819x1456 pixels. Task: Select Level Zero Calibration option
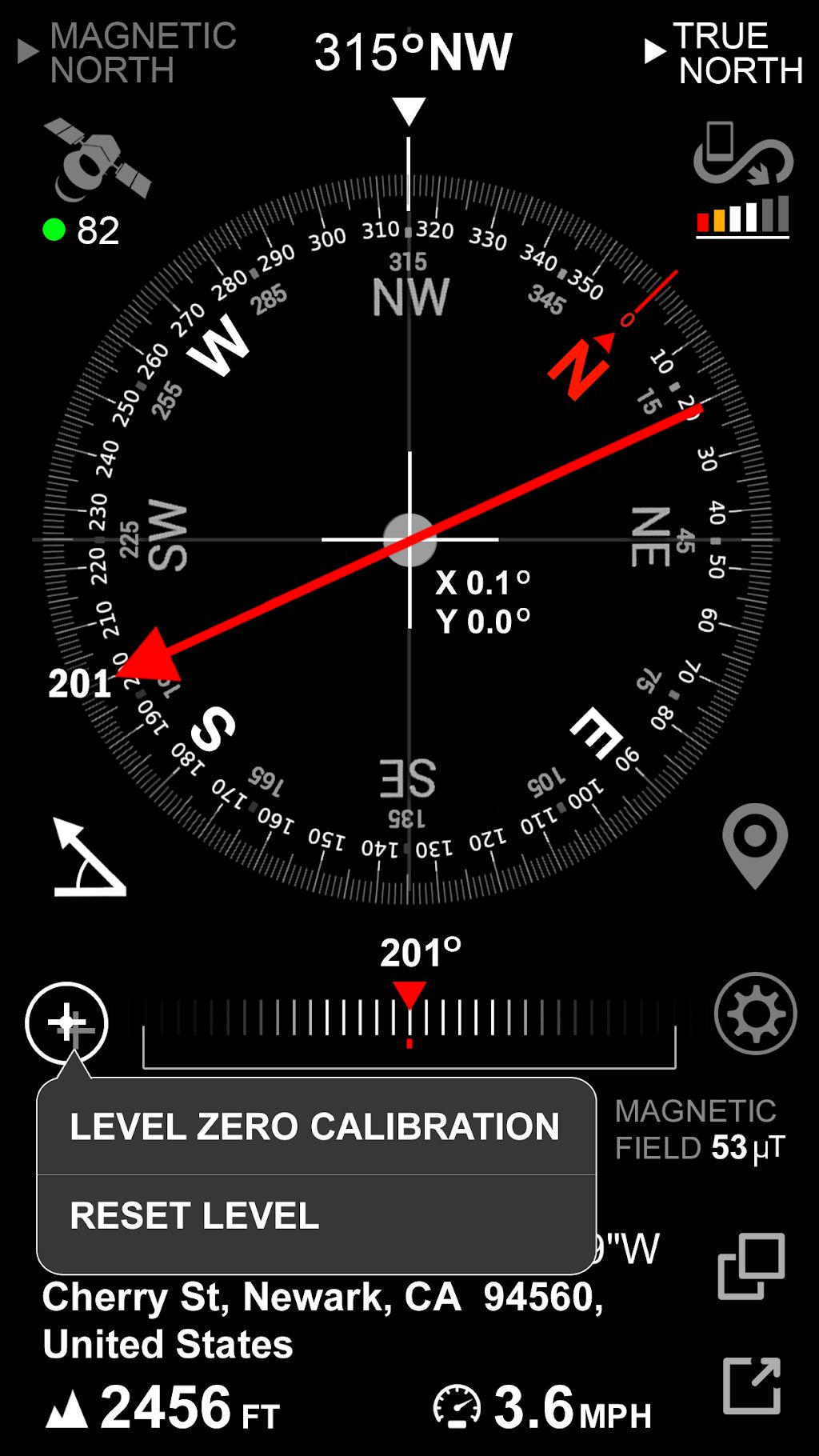click(317, 1126)
